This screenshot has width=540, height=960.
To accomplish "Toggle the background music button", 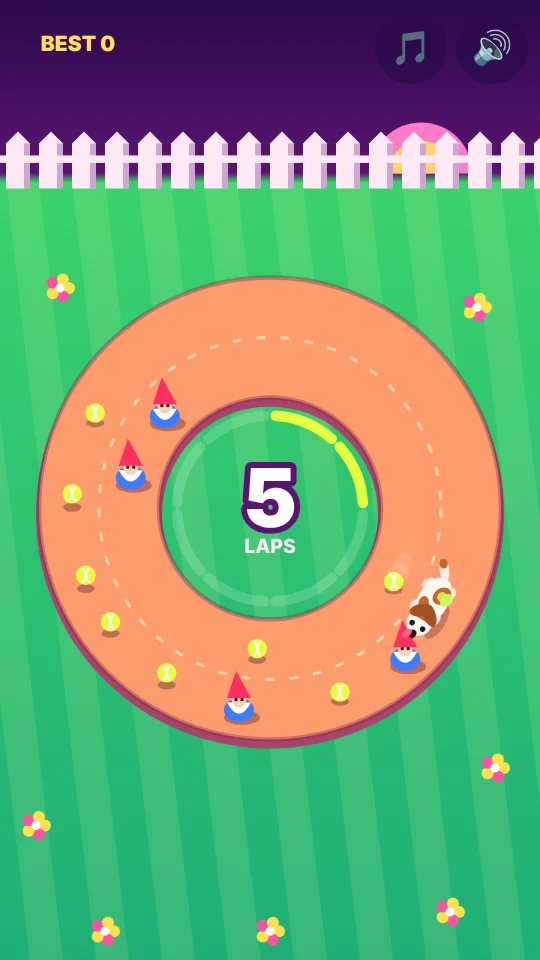I will point(411,48).
